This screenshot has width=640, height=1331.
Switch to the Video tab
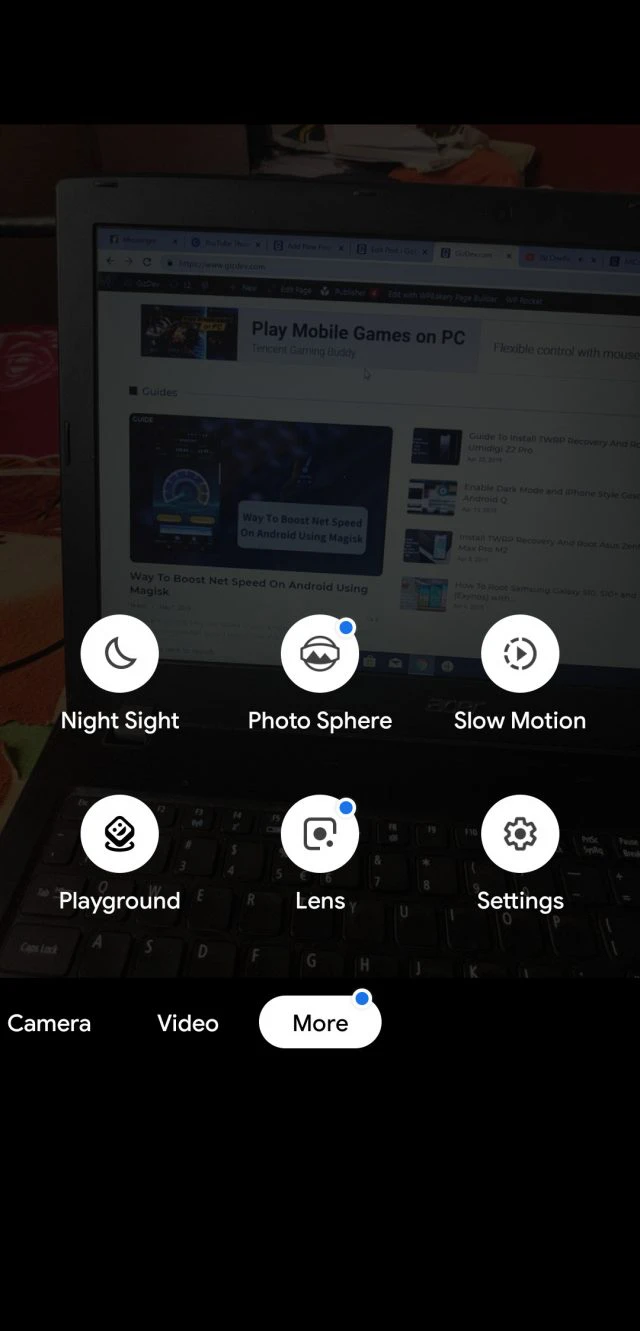point(188,1023)
